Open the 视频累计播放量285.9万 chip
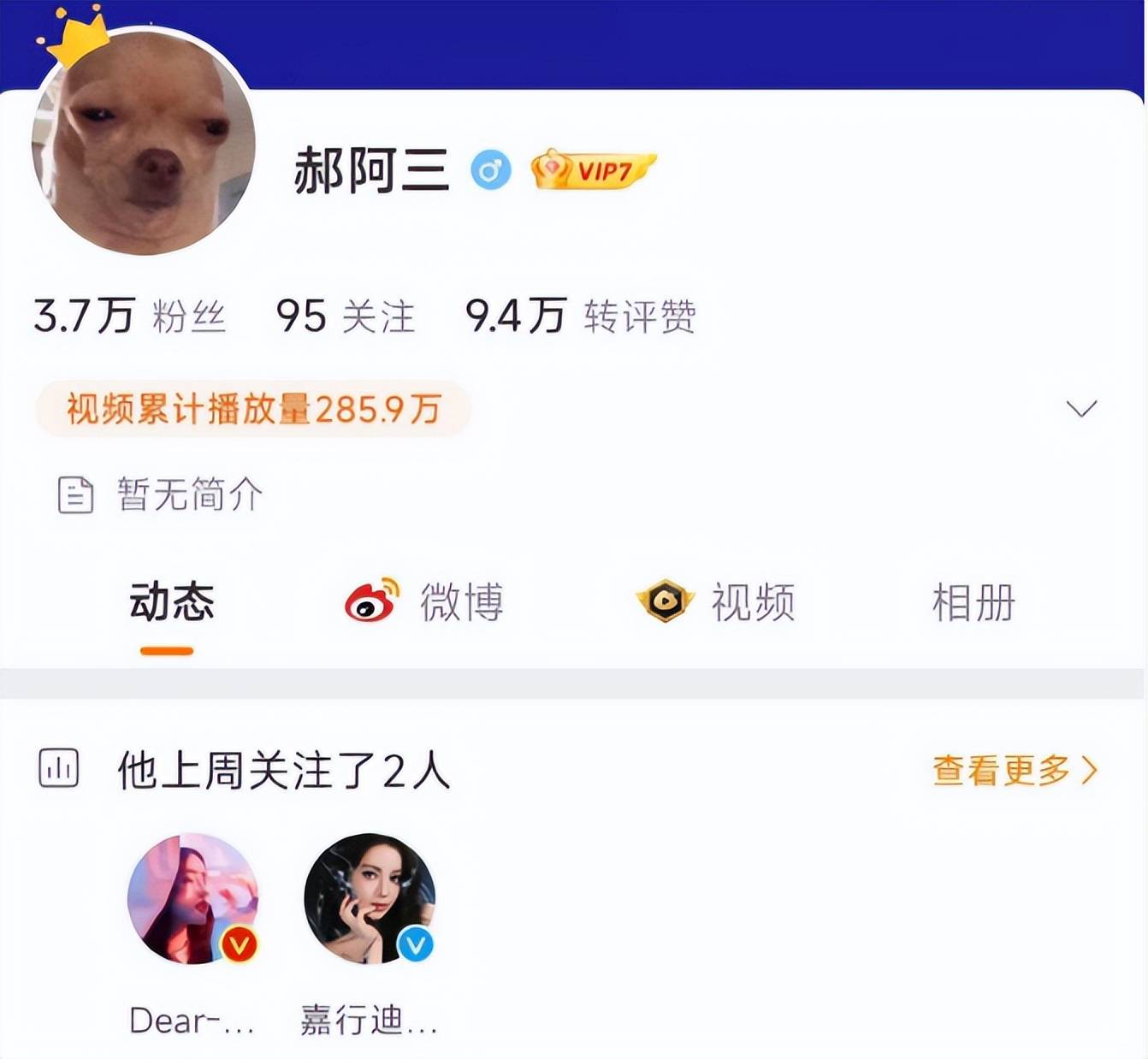 253,410
